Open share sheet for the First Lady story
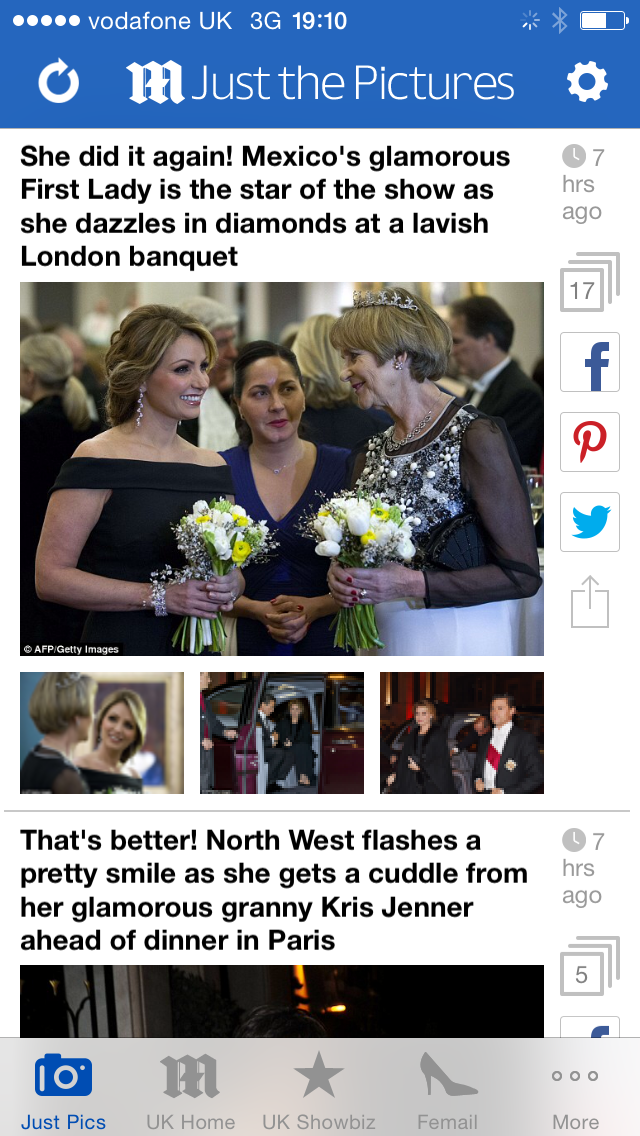Image resolution: width=640 pixels, height=1136 pixels. tap(589, 602)
